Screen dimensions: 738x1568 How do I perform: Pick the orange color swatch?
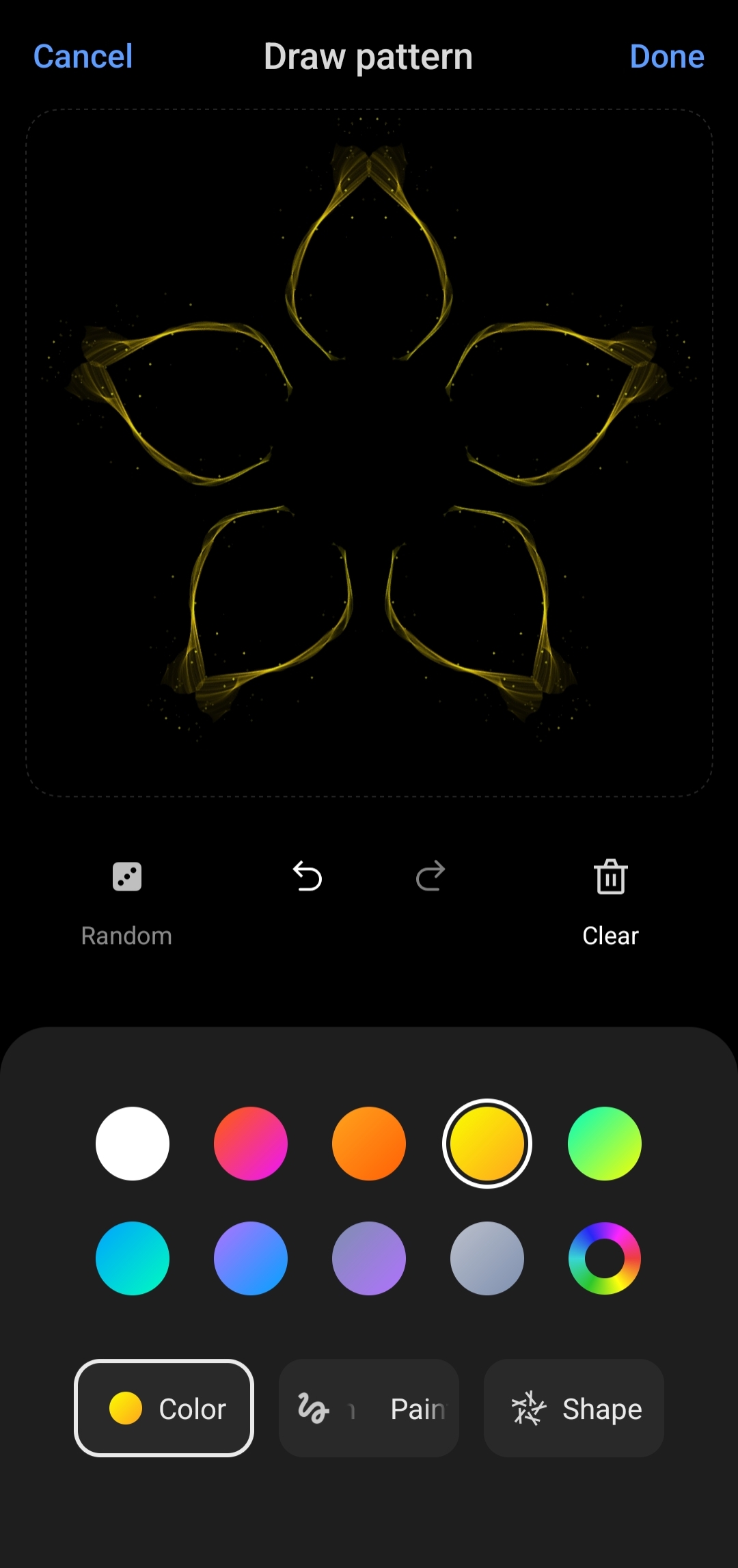tap(369, 1144)
